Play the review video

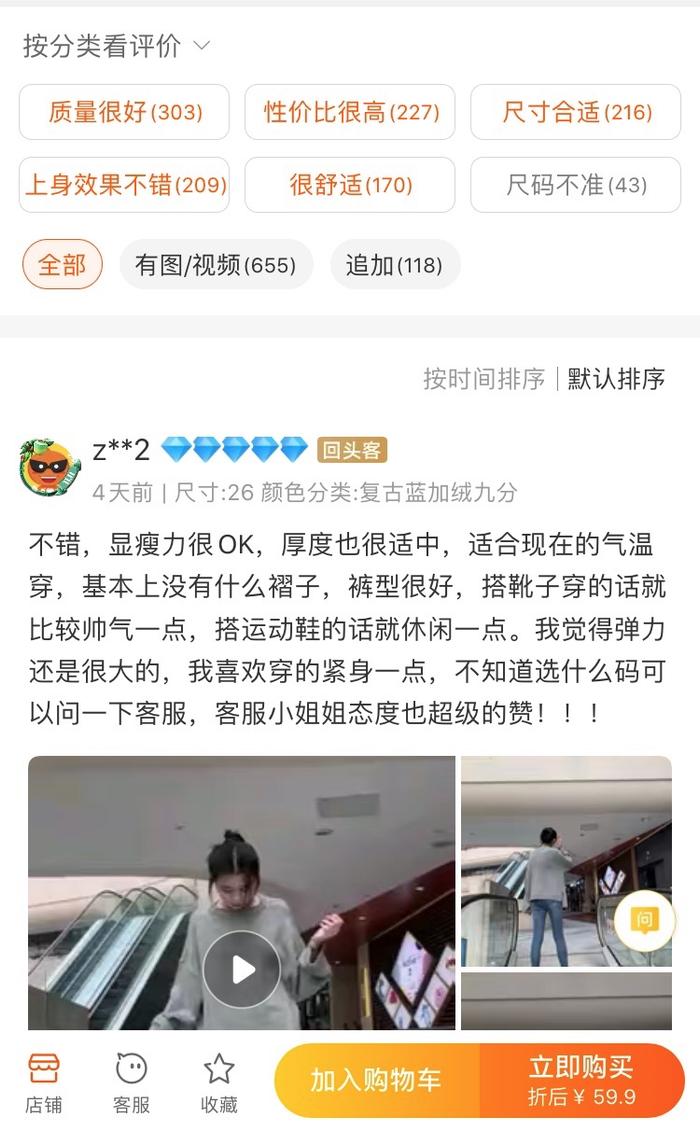(242, 968)
